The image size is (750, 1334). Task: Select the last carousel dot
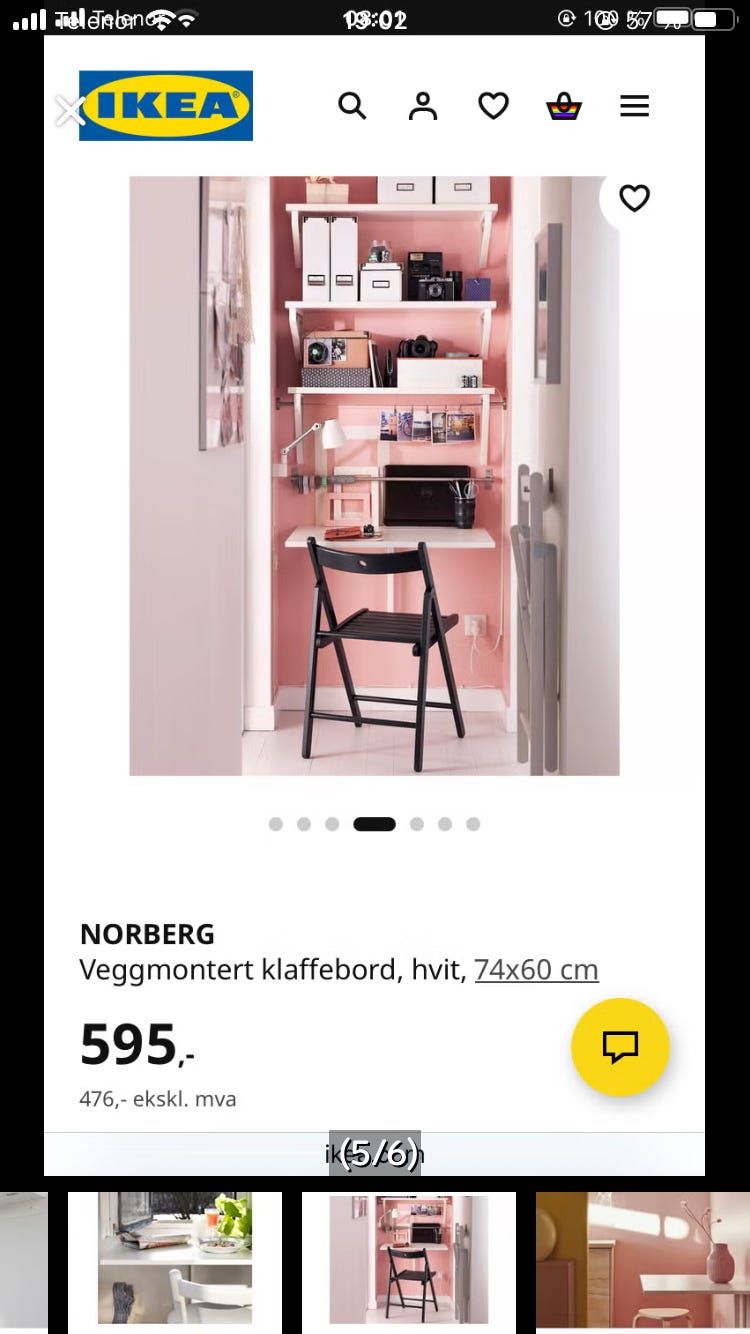click(x=471, y=823)
